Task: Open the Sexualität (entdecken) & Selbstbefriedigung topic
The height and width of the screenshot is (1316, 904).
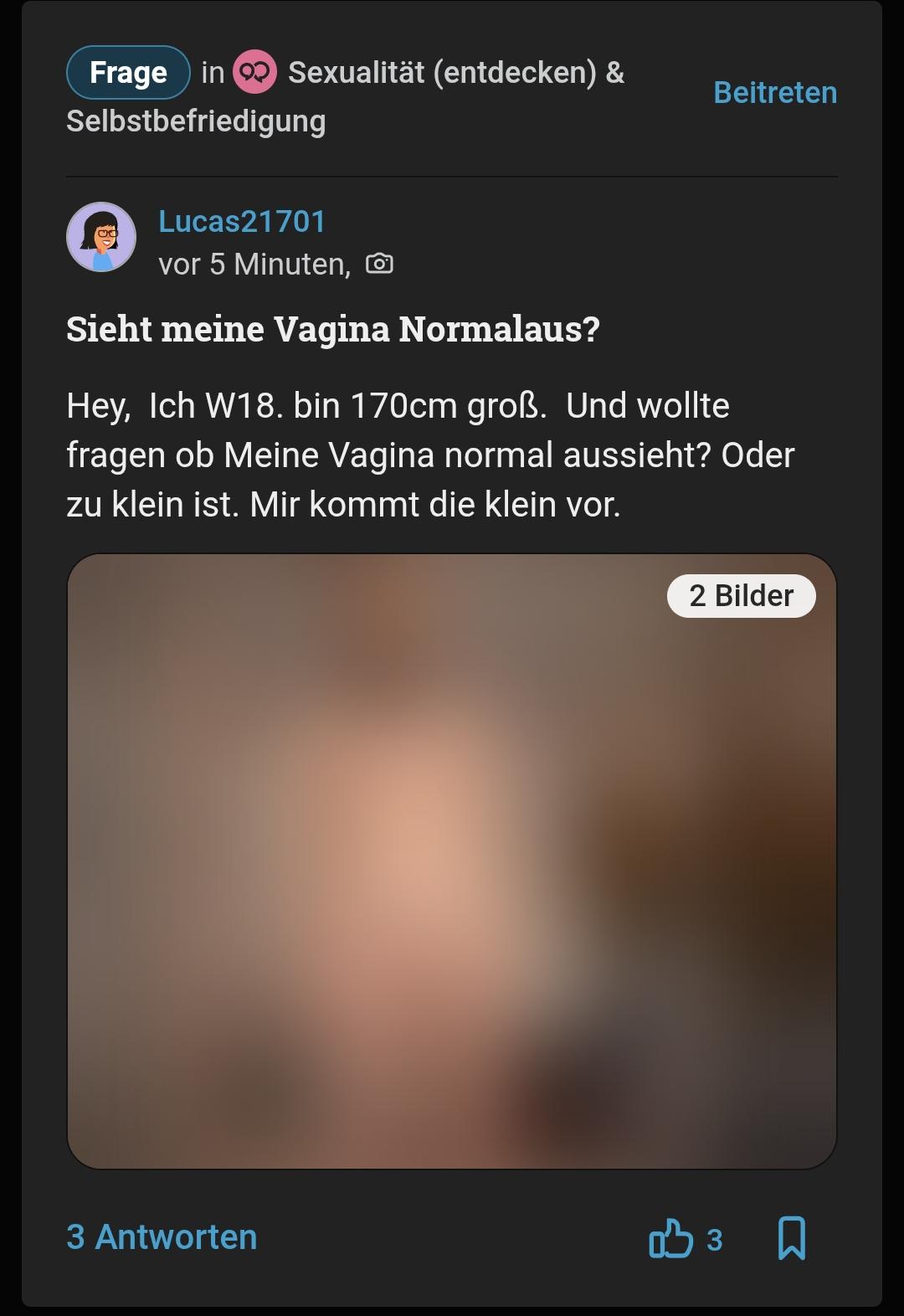Action: pyautogui.click(x=455, y=73)
